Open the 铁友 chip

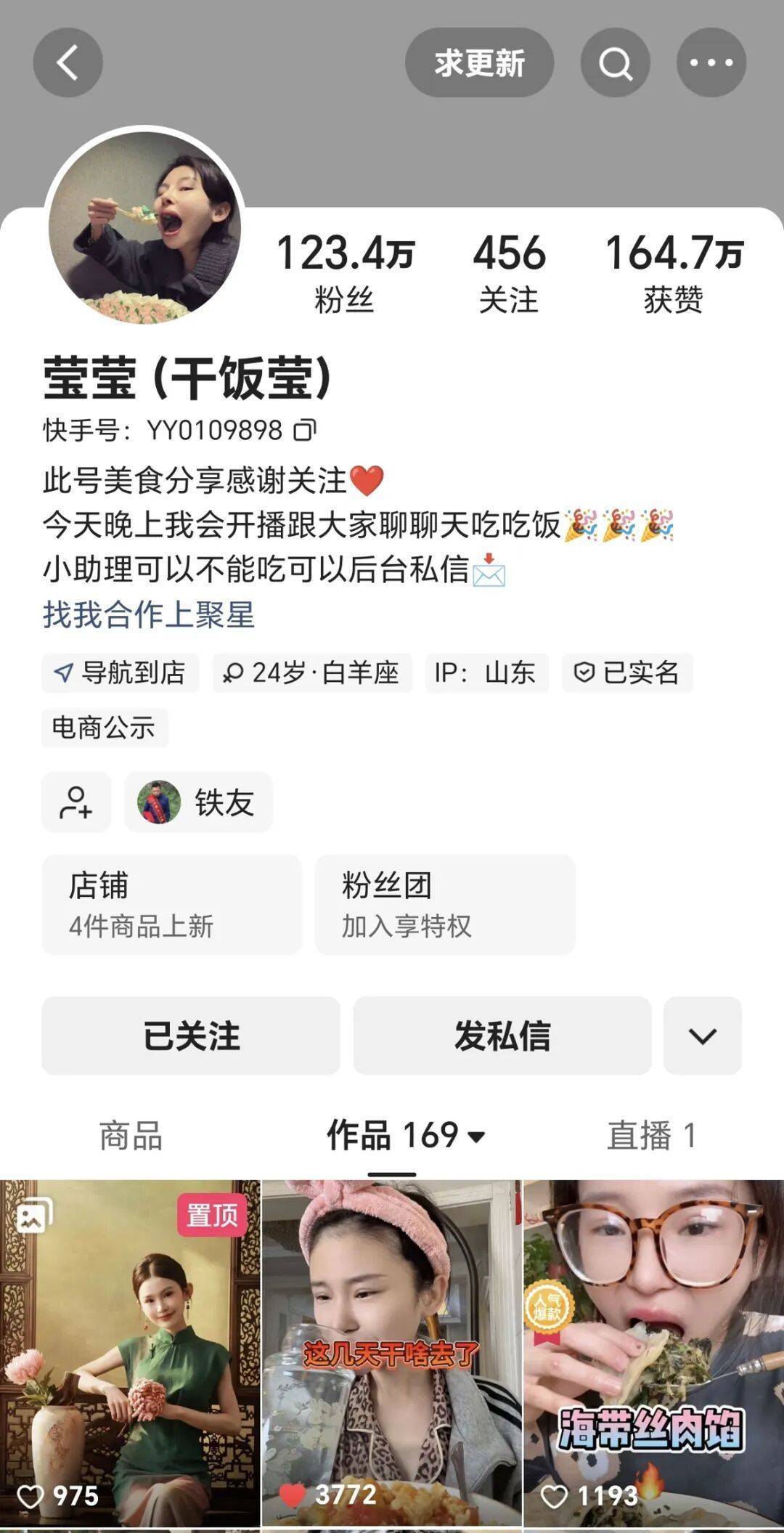(x=198, y=802)
